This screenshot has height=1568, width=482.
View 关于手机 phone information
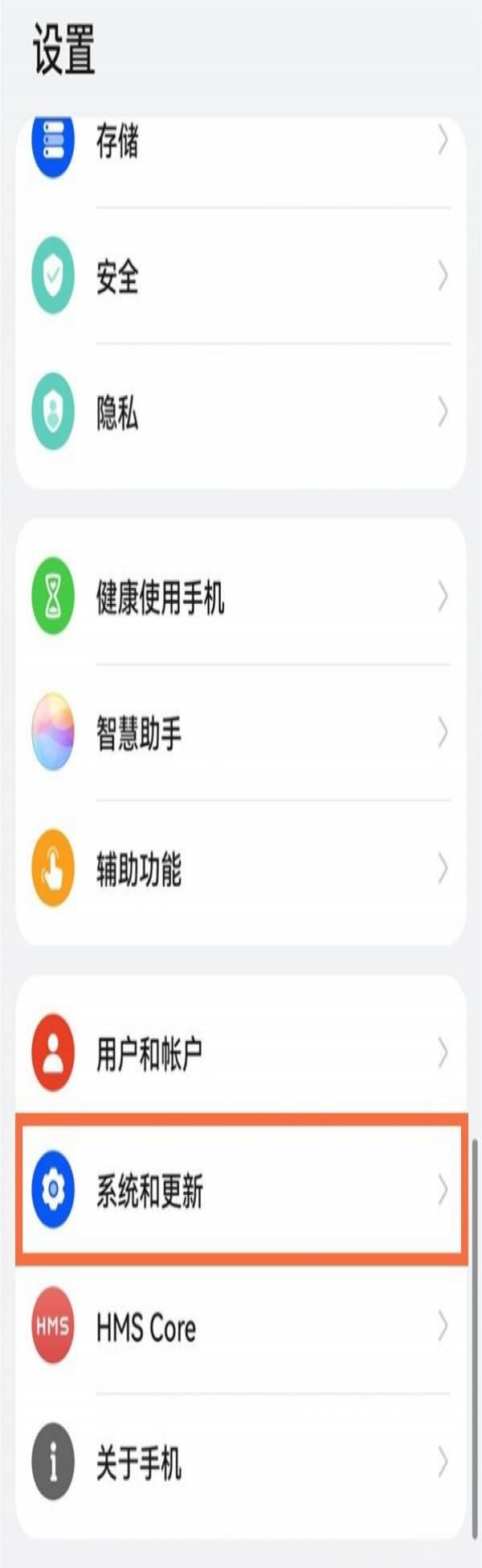(241, 1462)
